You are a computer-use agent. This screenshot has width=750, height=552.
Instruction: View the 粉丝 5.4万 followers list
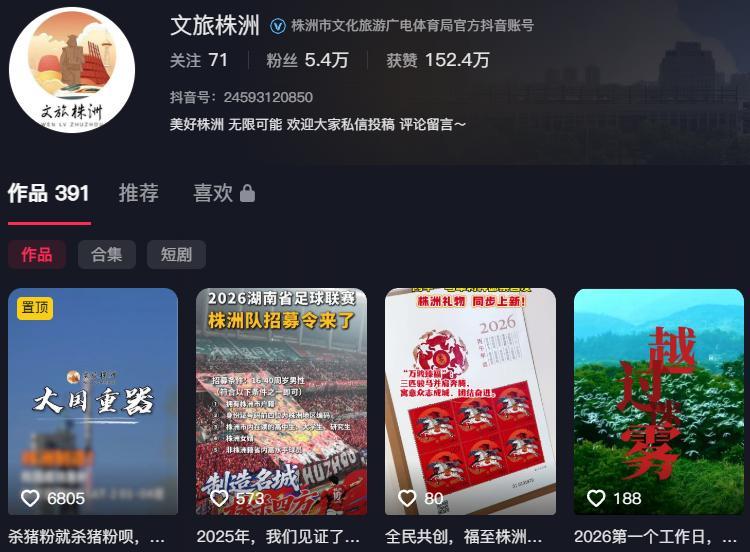tap(307, 60)
